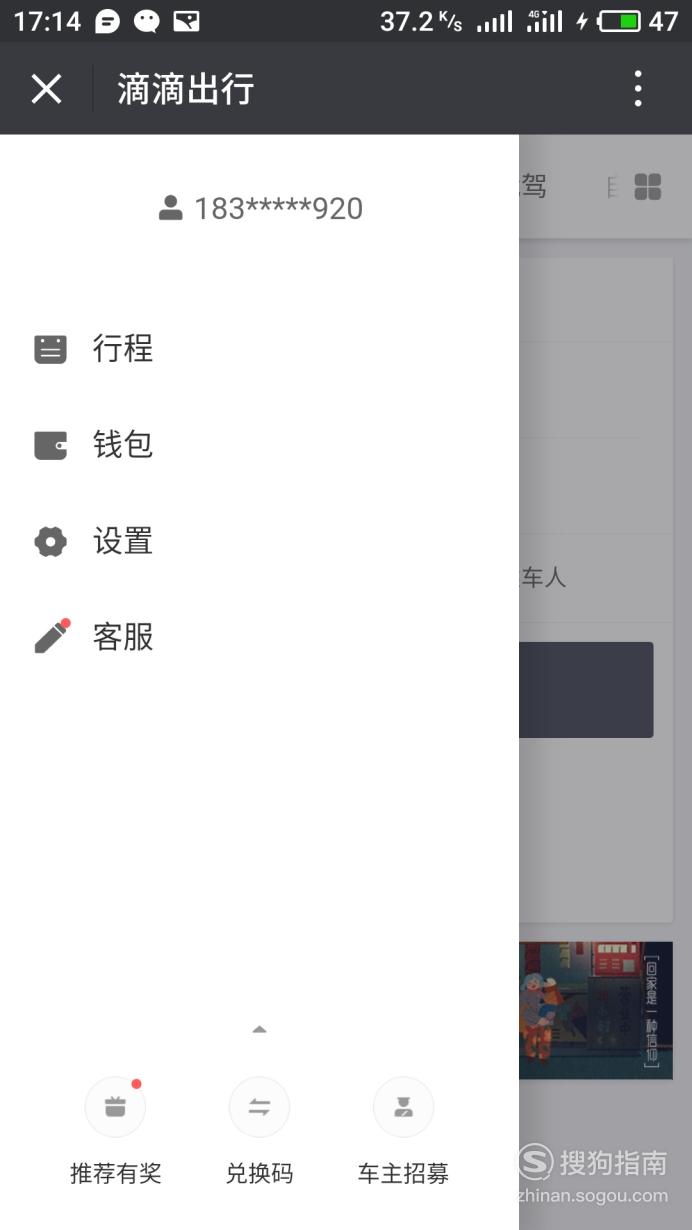Image resolution: width=692 pixels, height=1230 pixels.
Task: Open account profile 183*****920
Action: coord(260,208)
